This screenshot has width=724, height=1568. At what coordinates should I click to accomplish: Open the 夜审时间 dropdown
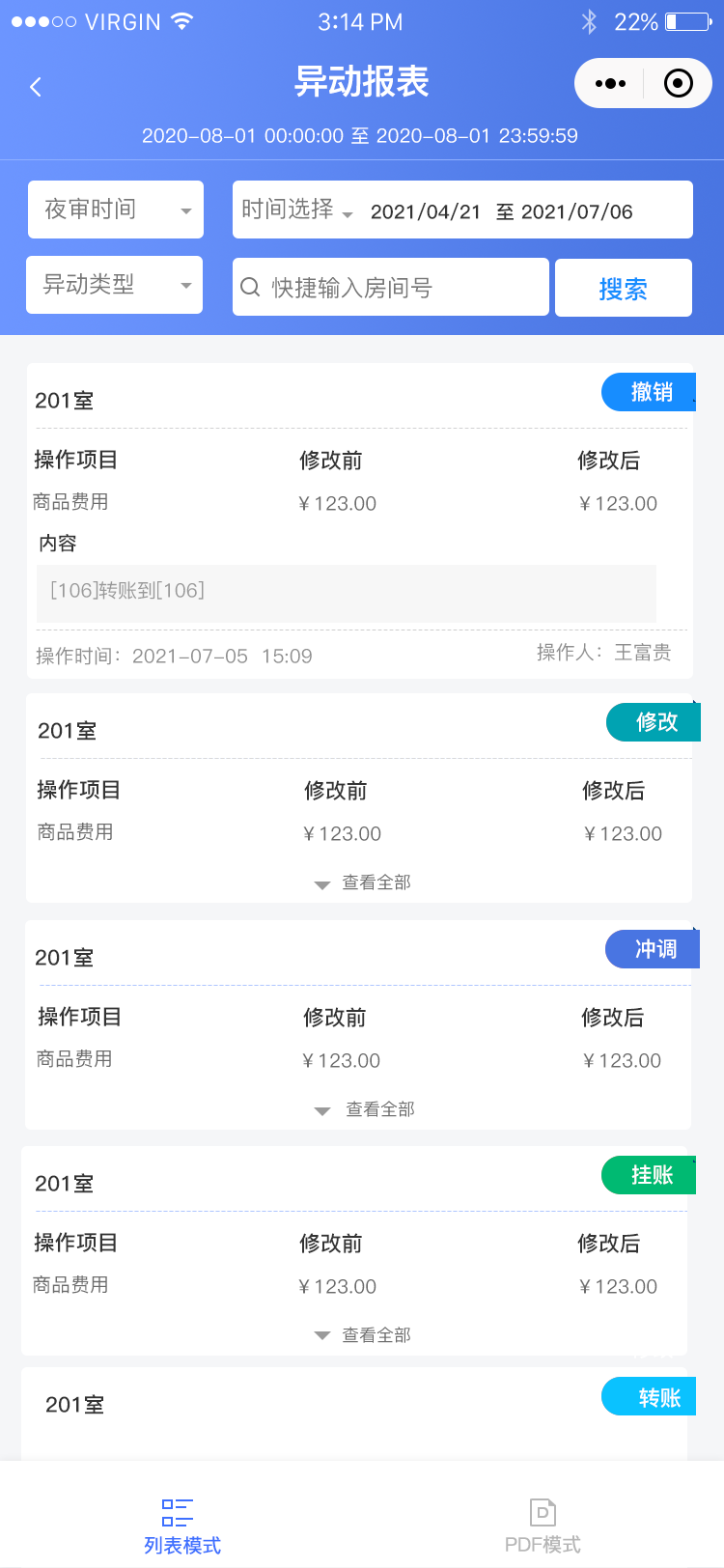coord(116,210)
